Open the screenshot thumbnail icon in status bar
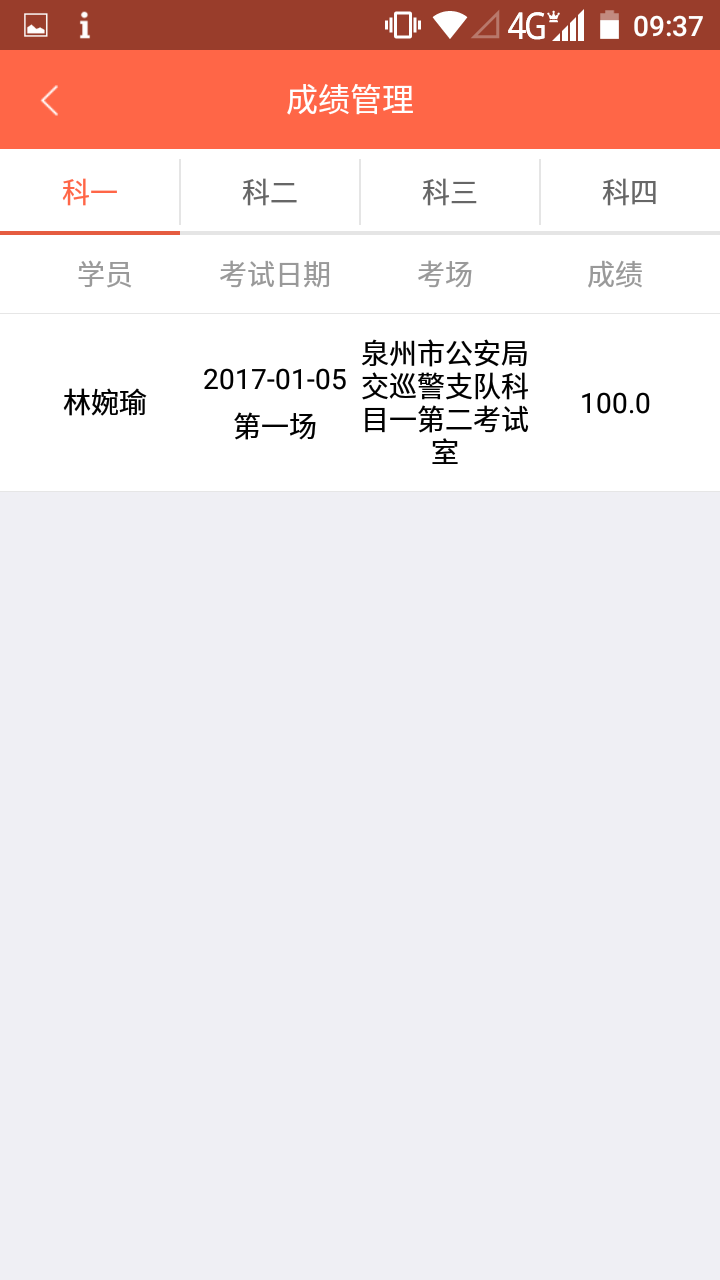Viewport: 720px width, 1280px height. click(x=35, y=25)
